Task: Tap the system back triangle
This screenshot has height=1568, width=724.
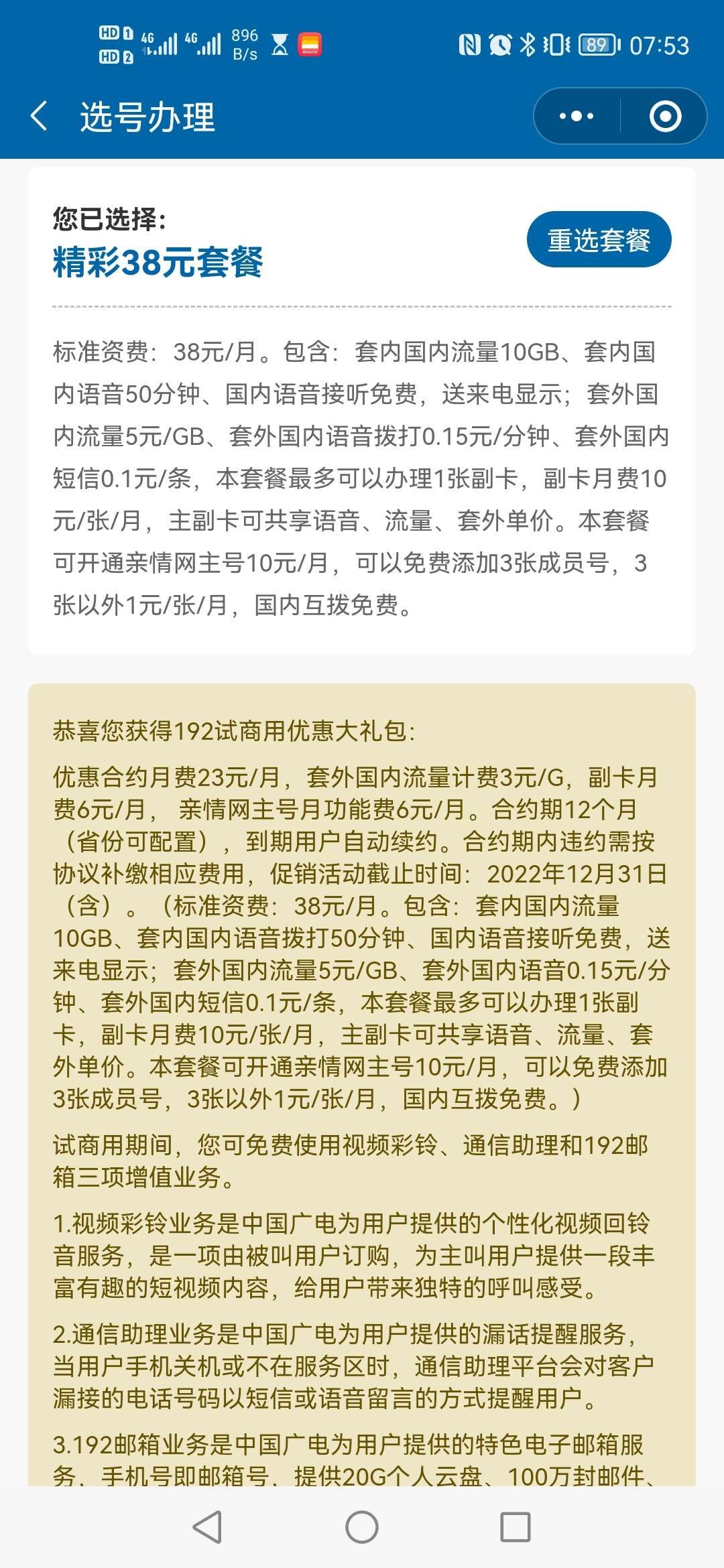Action: (207, 1527)
